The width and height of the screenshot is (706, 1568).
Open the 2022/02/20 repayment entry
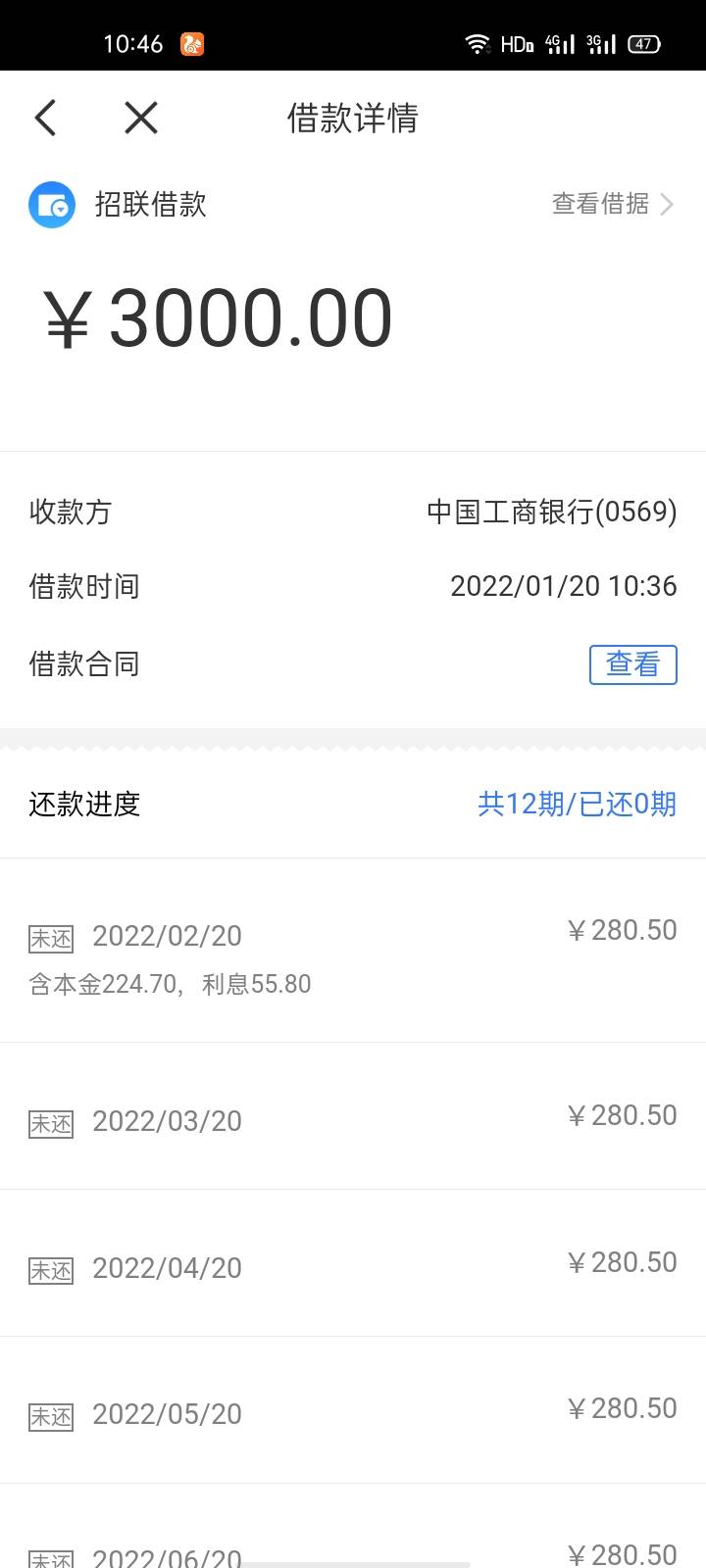pos(353,951)
